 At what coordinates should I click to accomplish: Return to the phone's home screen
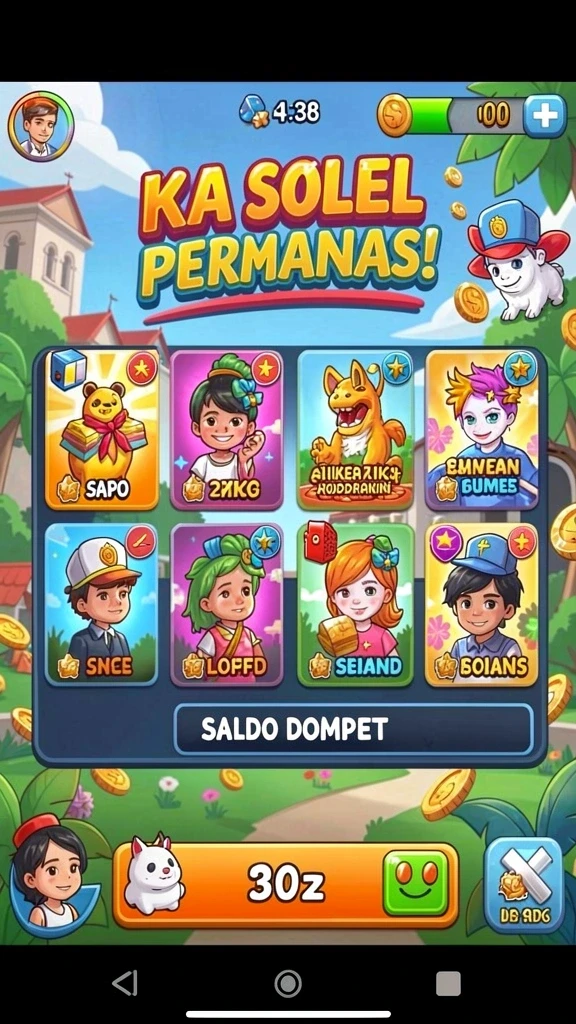pos(288,983)
